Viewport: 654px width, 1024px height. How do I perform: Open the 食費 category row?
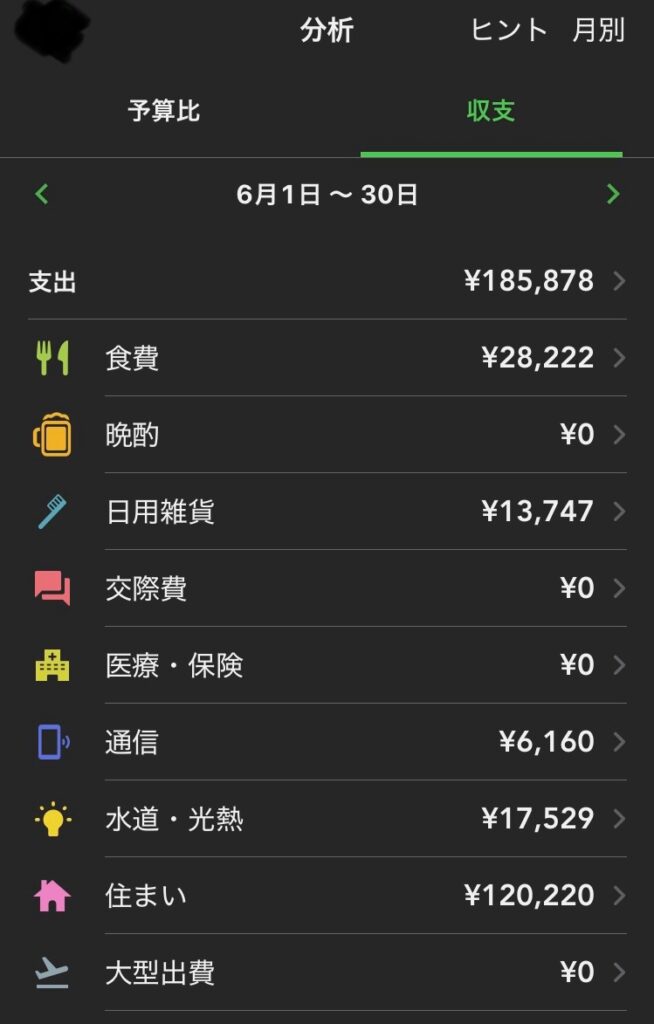(x=327, y=357)
